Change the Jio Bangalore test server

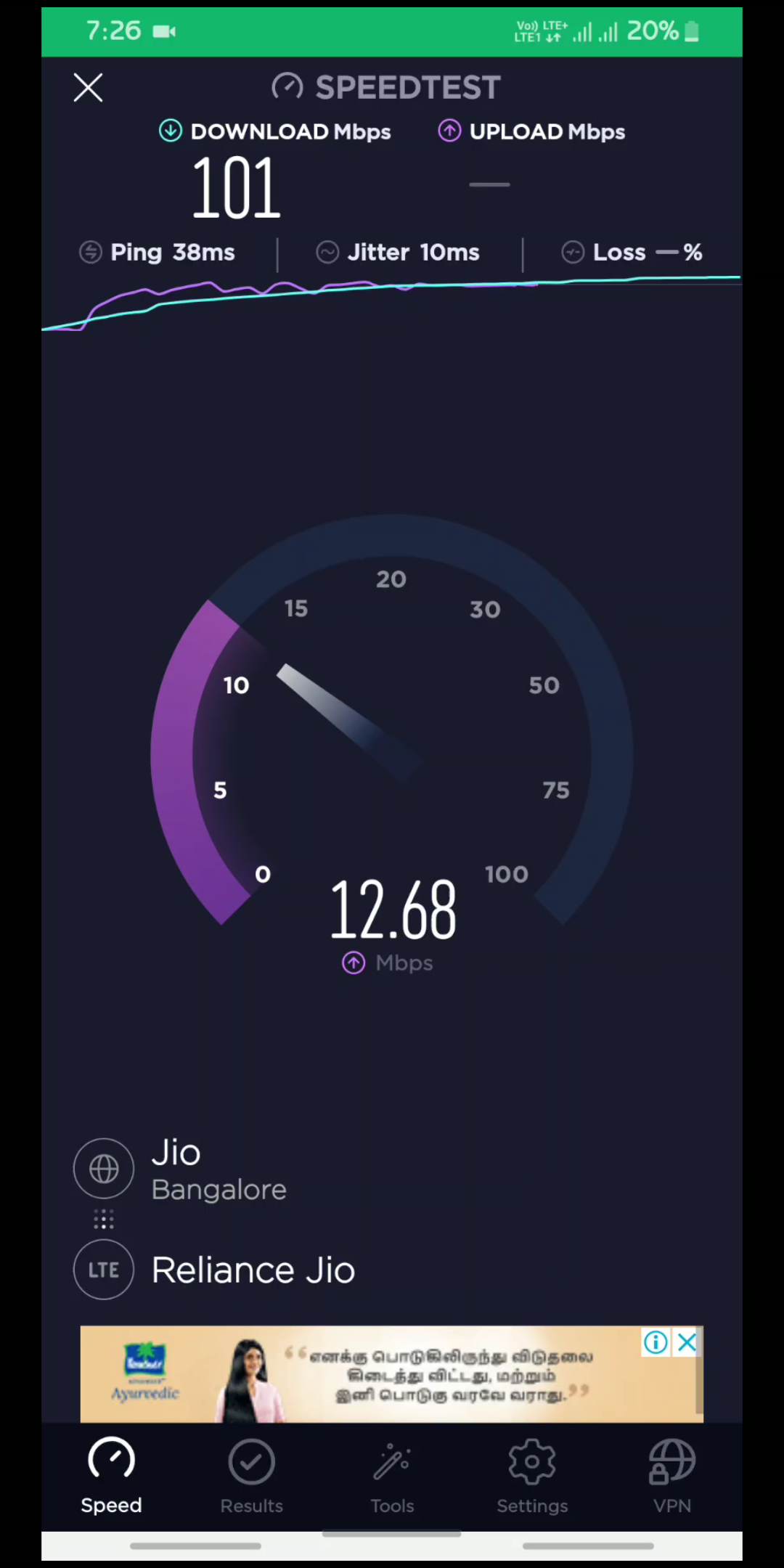218,1169
